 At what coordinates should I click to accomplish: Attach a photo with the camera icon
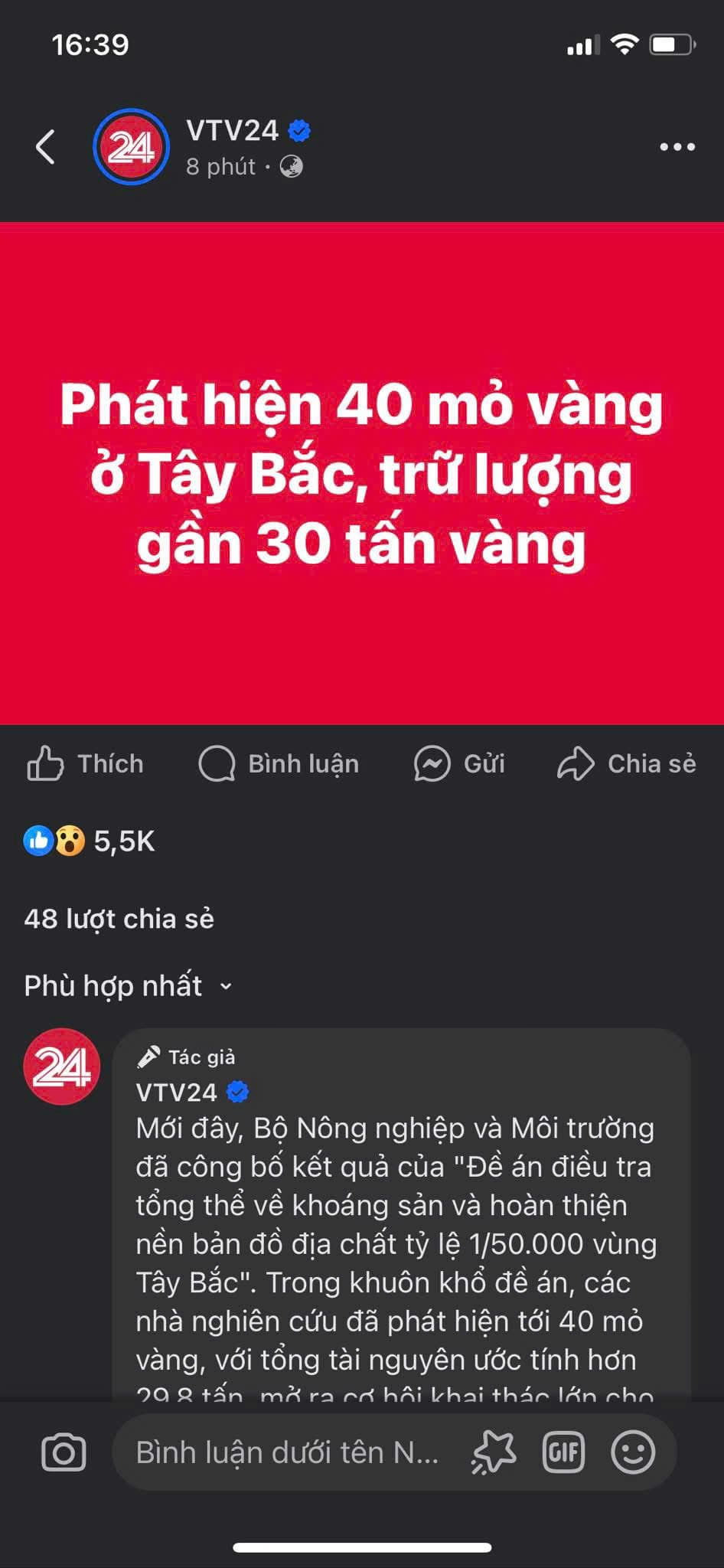(64, 1452)
